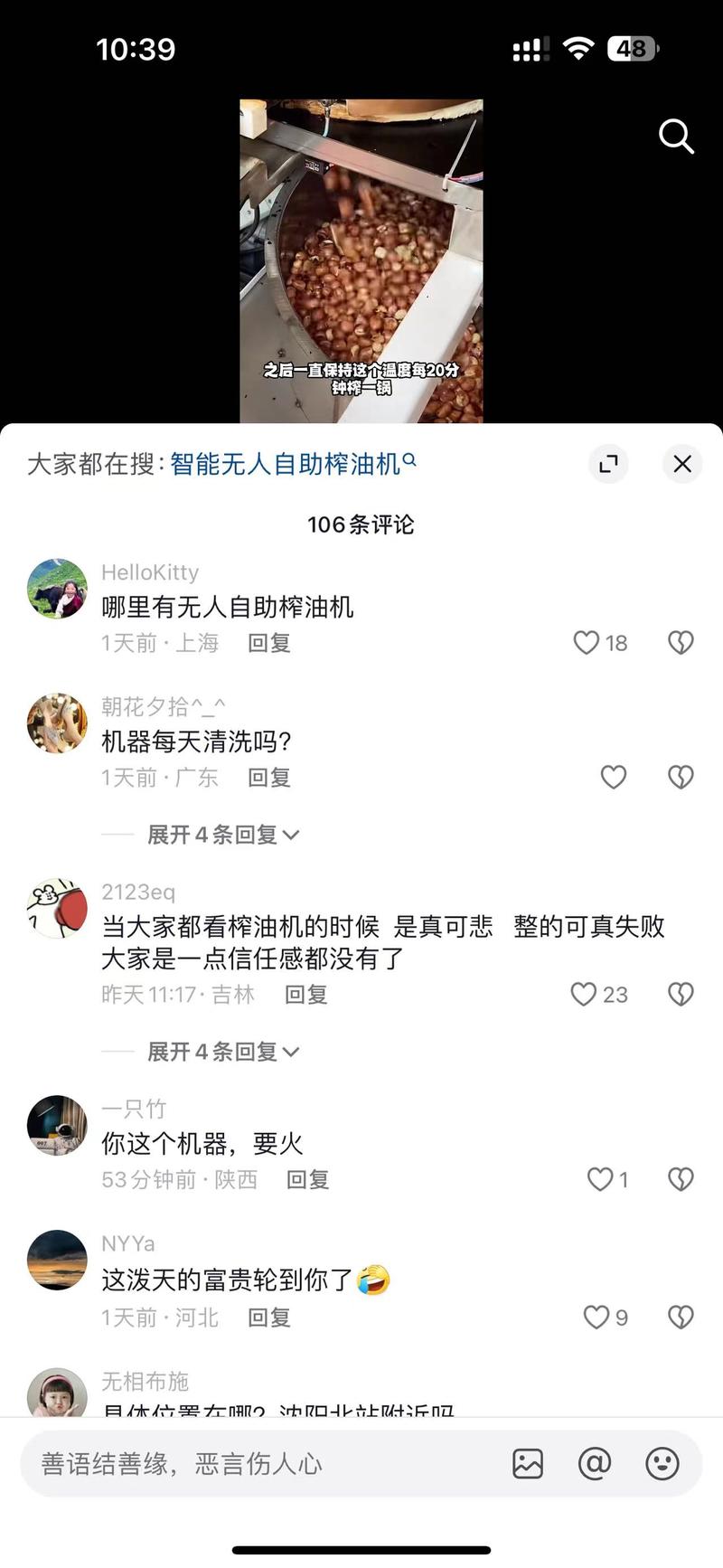
Task: Dislike NYYa's comment
Action: [681, 1318]
